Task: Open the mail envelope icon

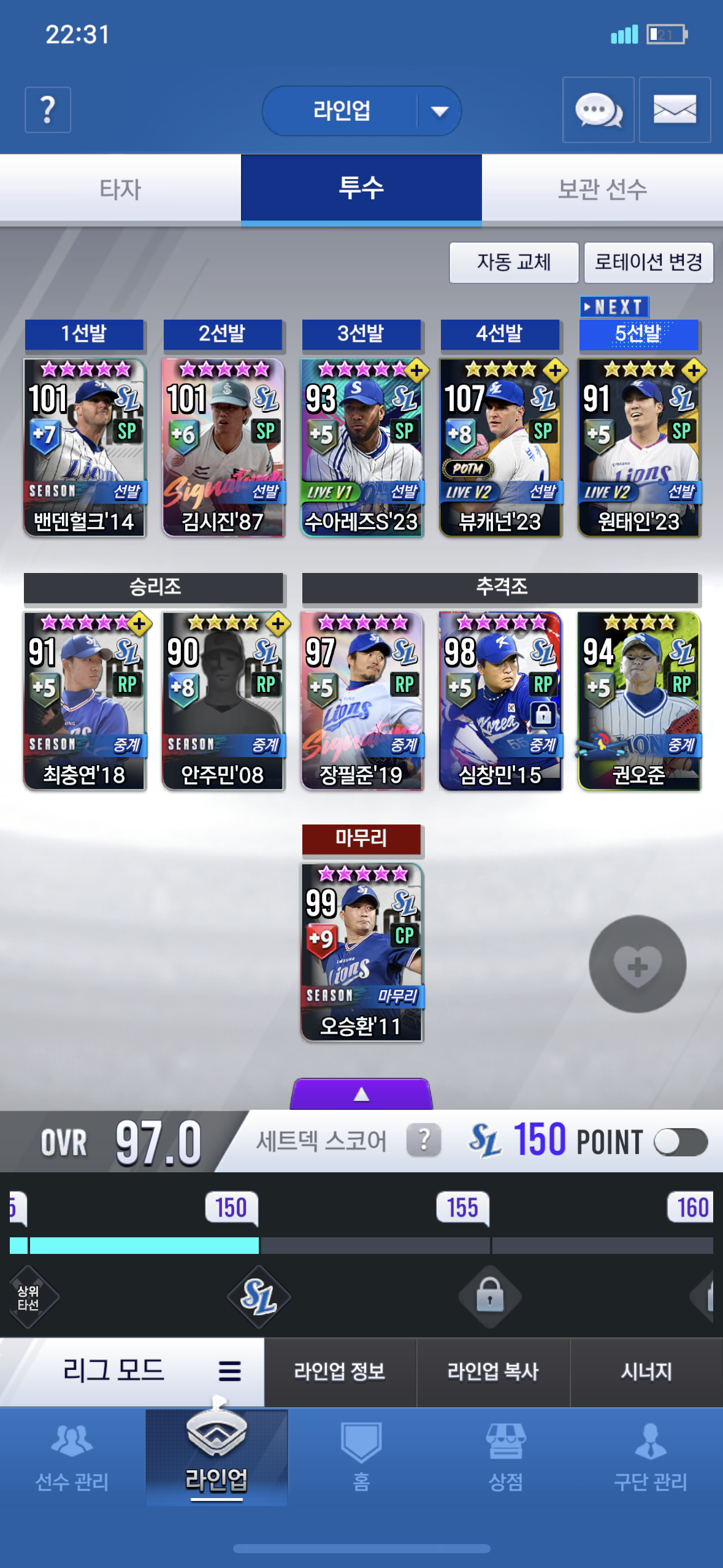Action: [675, 110]
